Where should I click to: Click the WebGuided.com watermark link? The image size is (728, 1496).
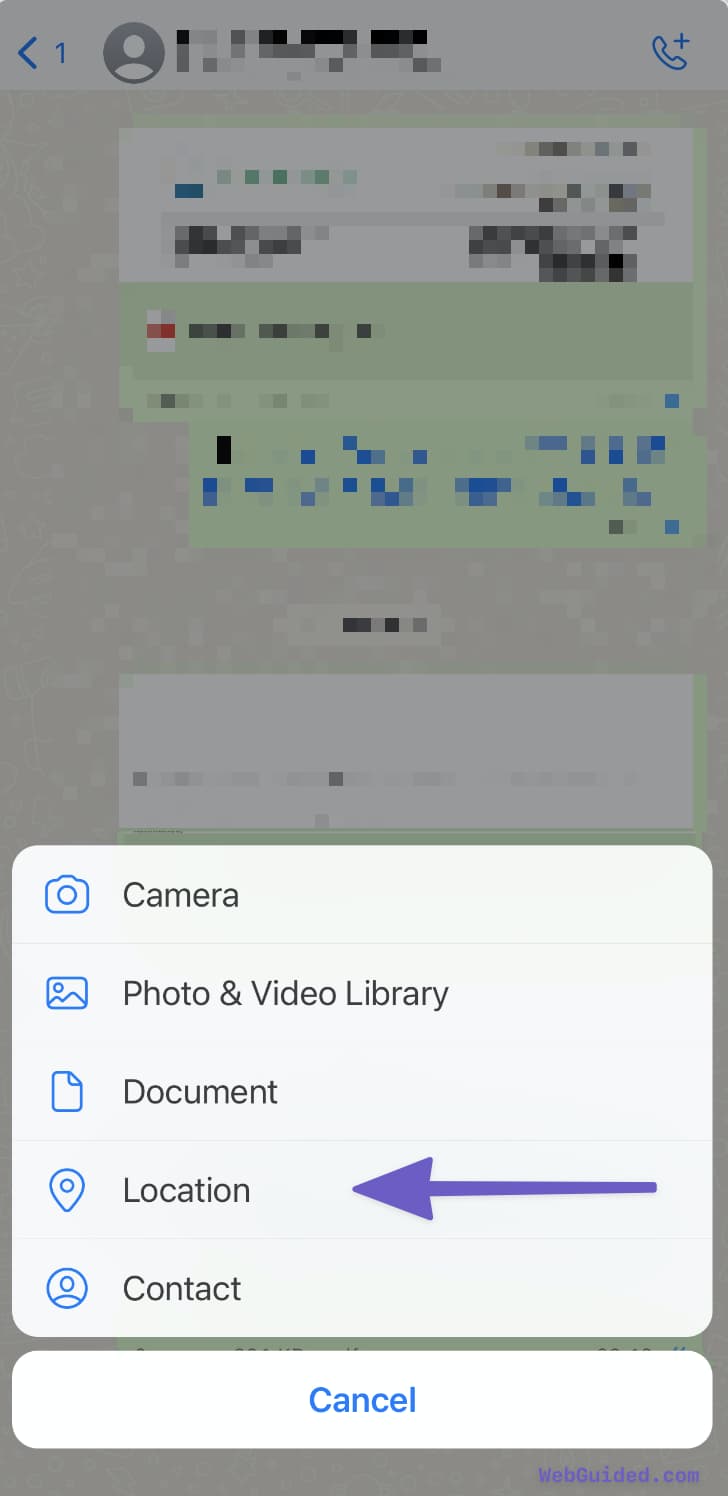(x=619, y=1474)
